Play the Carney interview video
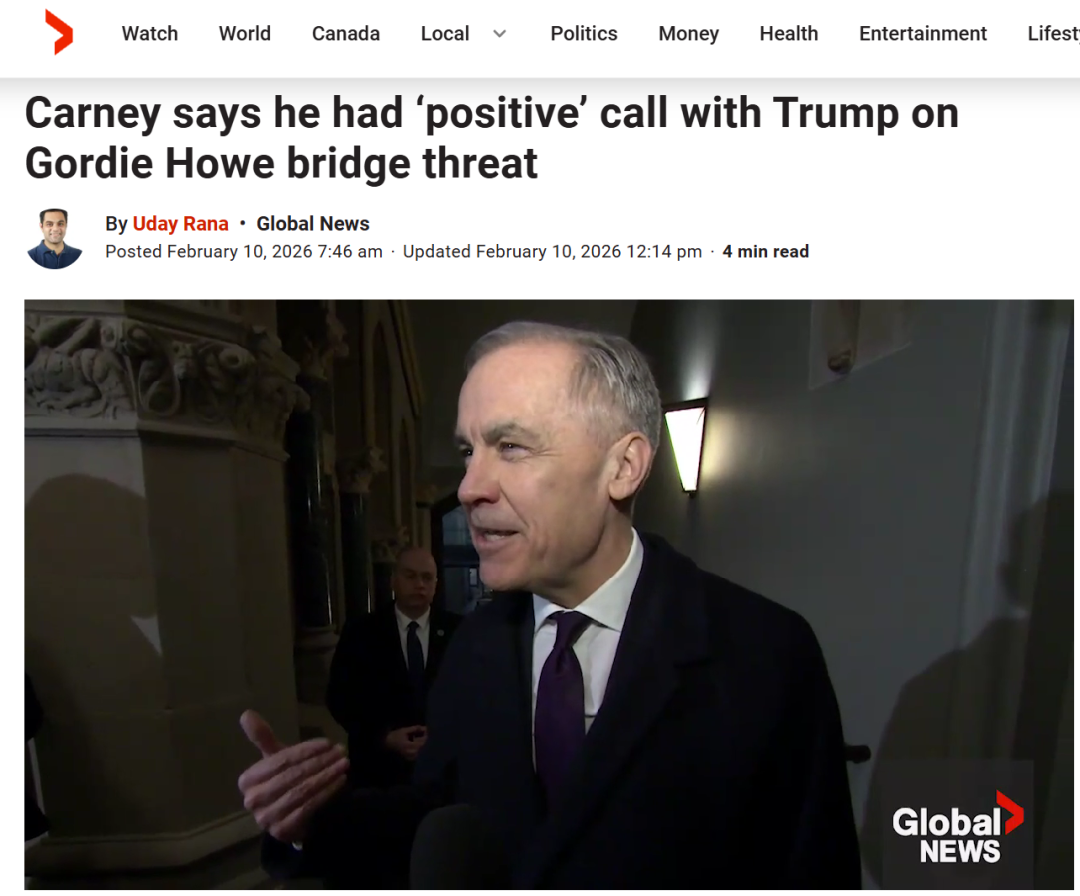 tap(548, 594)
